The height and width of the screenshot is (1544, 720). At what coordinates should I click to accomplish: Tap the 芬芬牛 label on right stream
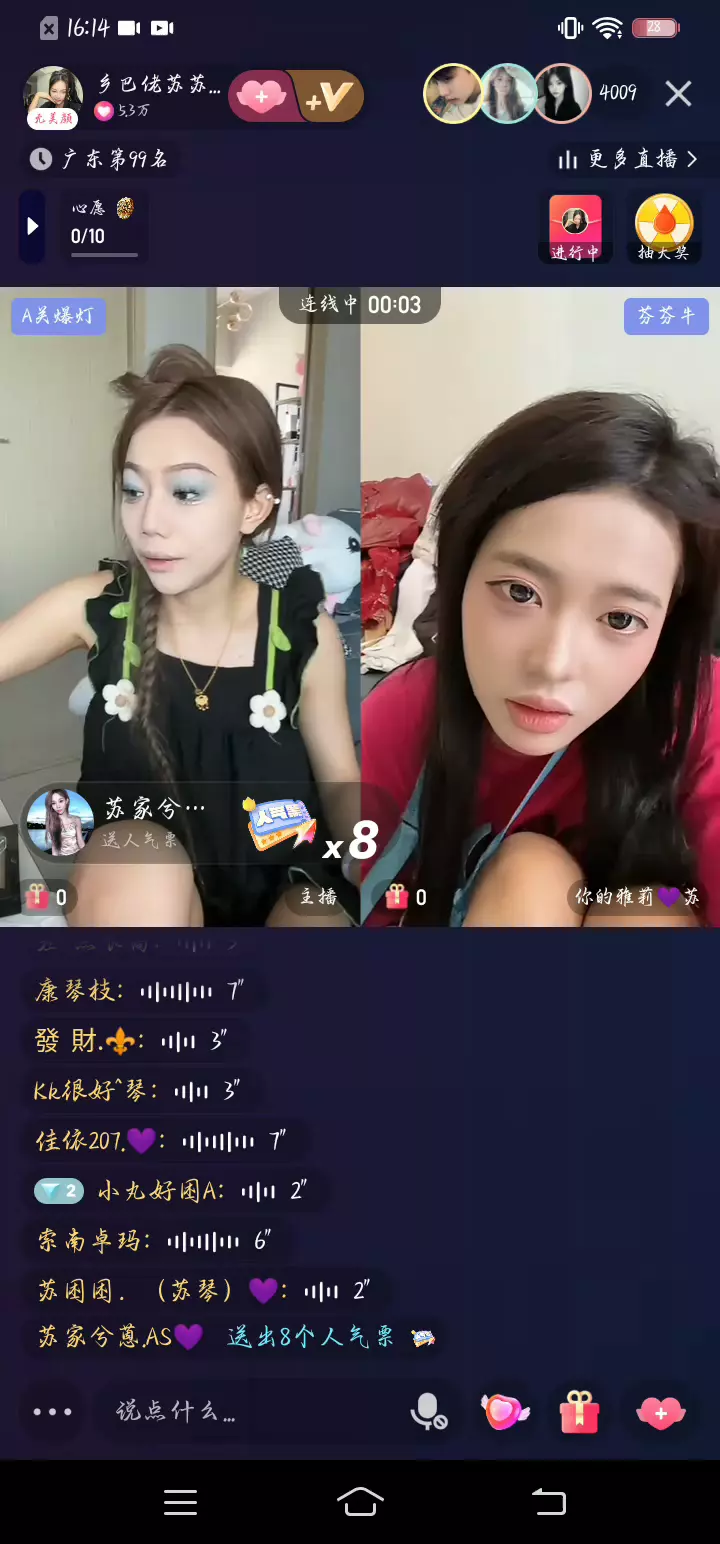[x=666, y=316]
